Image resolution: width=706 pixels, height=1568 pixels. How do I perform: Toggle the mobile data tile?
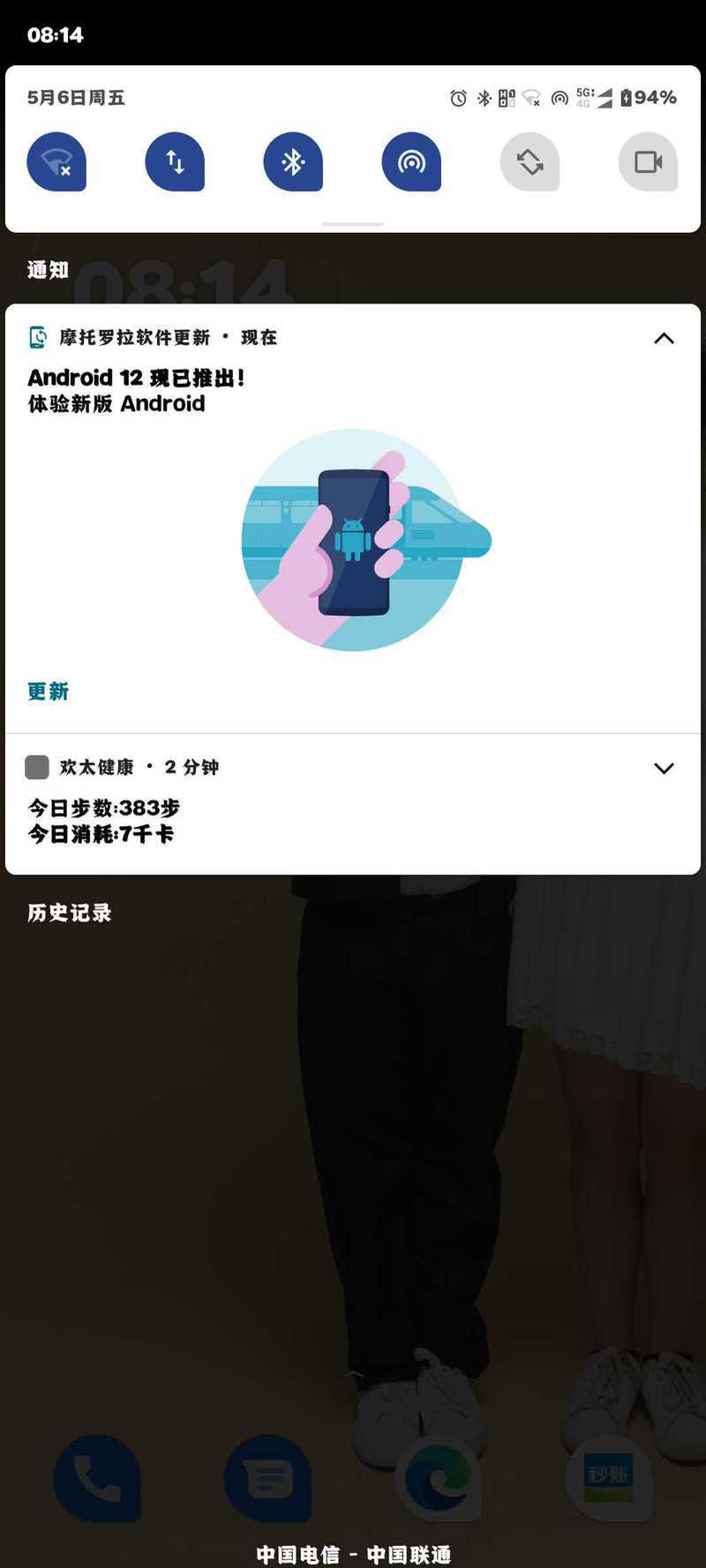[175, 161]
